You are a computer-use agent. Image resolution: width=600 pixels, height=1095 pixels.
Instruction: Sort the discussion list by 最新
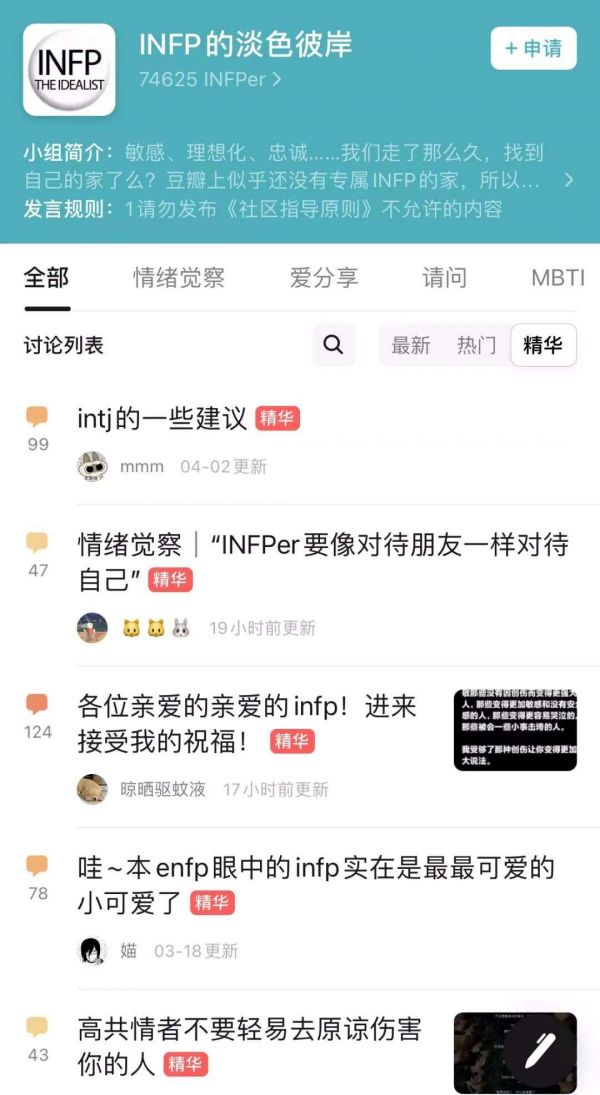click(411, 345)
